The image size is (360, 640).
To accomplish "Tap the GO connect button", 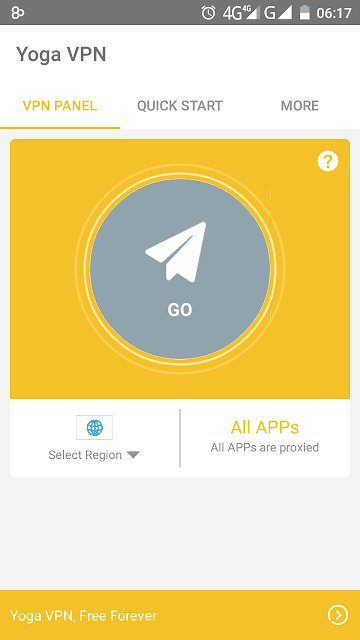I will [x=180, y=269].
